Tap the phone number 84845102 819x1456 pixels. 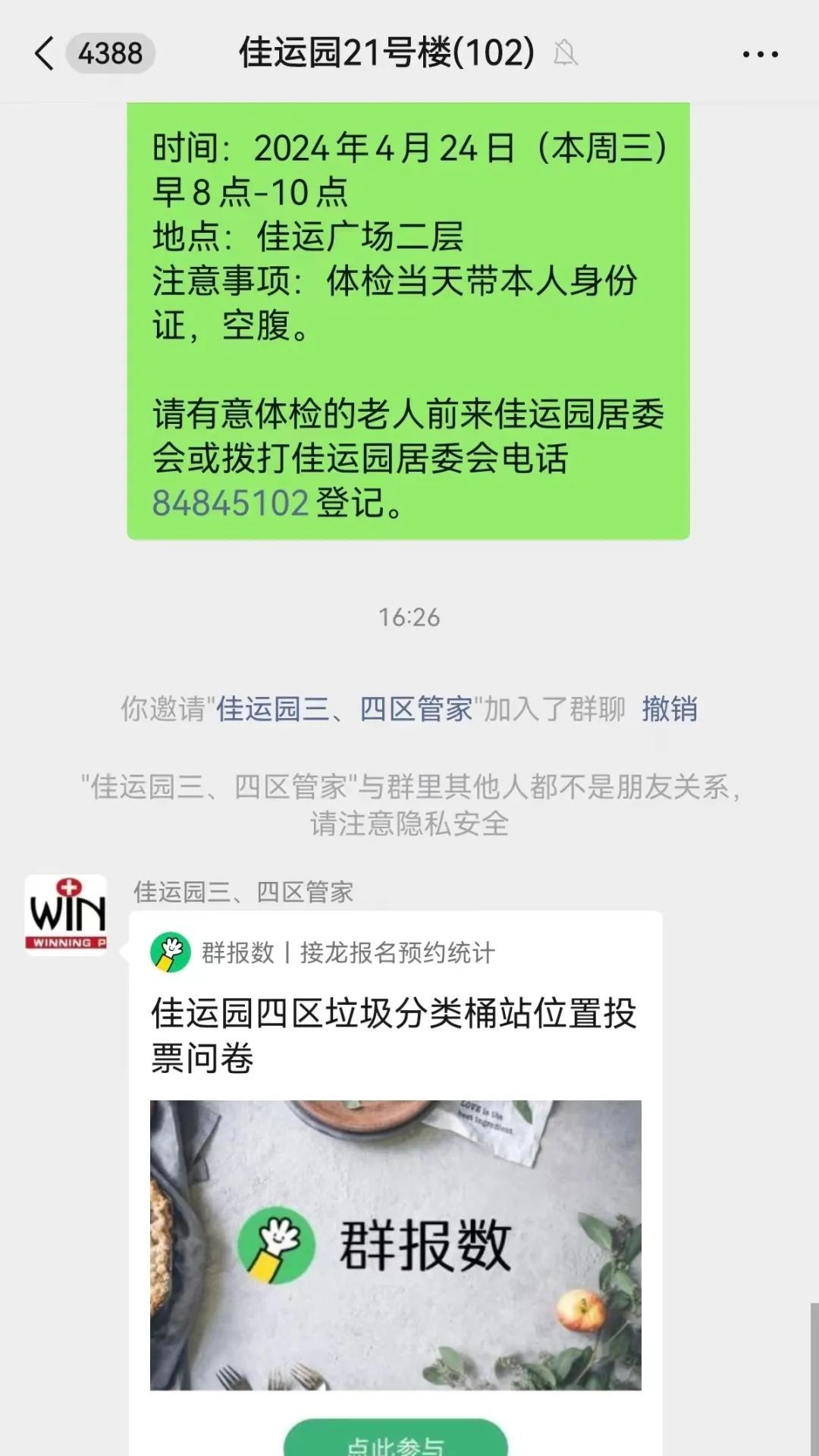coord(230,503)
